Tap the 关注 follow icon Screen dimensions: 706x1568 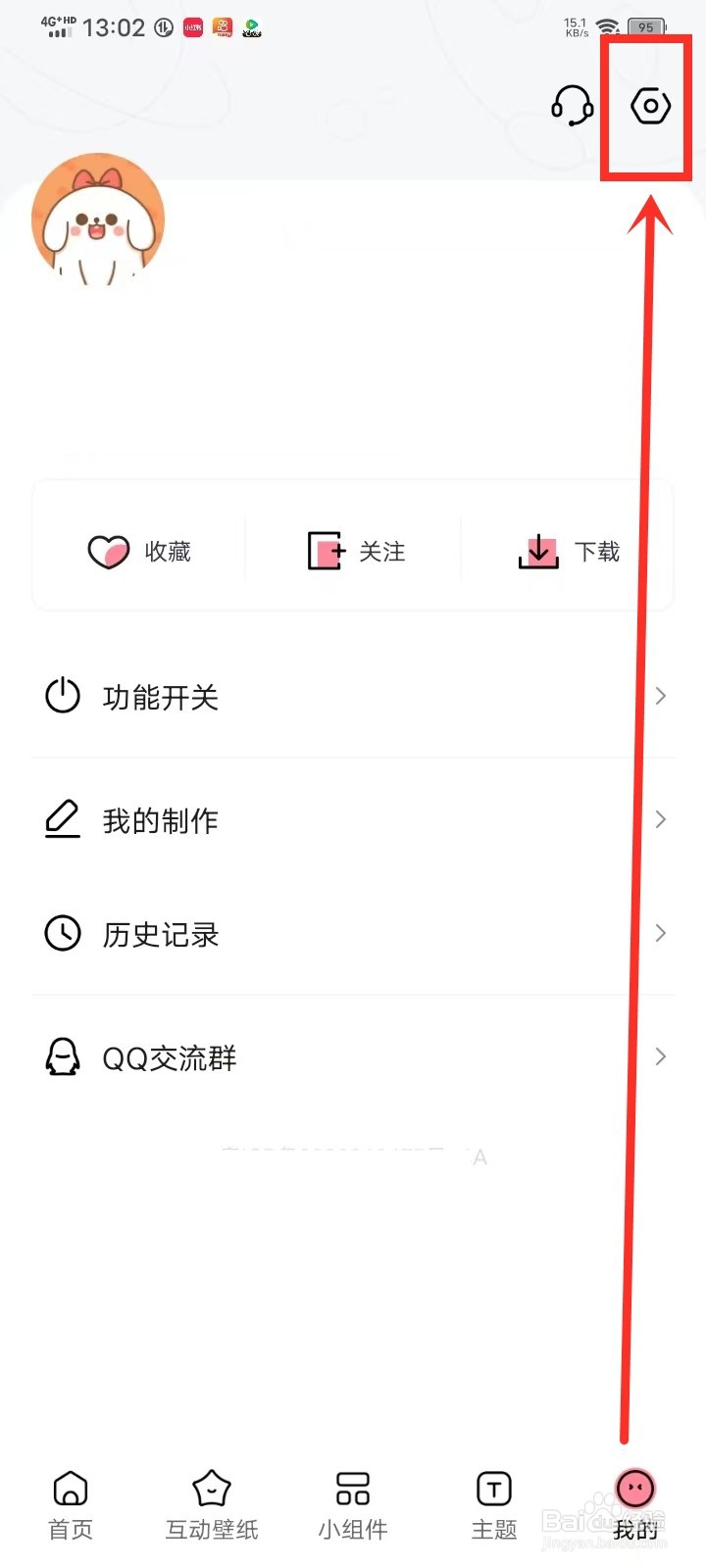coord(324,551)
